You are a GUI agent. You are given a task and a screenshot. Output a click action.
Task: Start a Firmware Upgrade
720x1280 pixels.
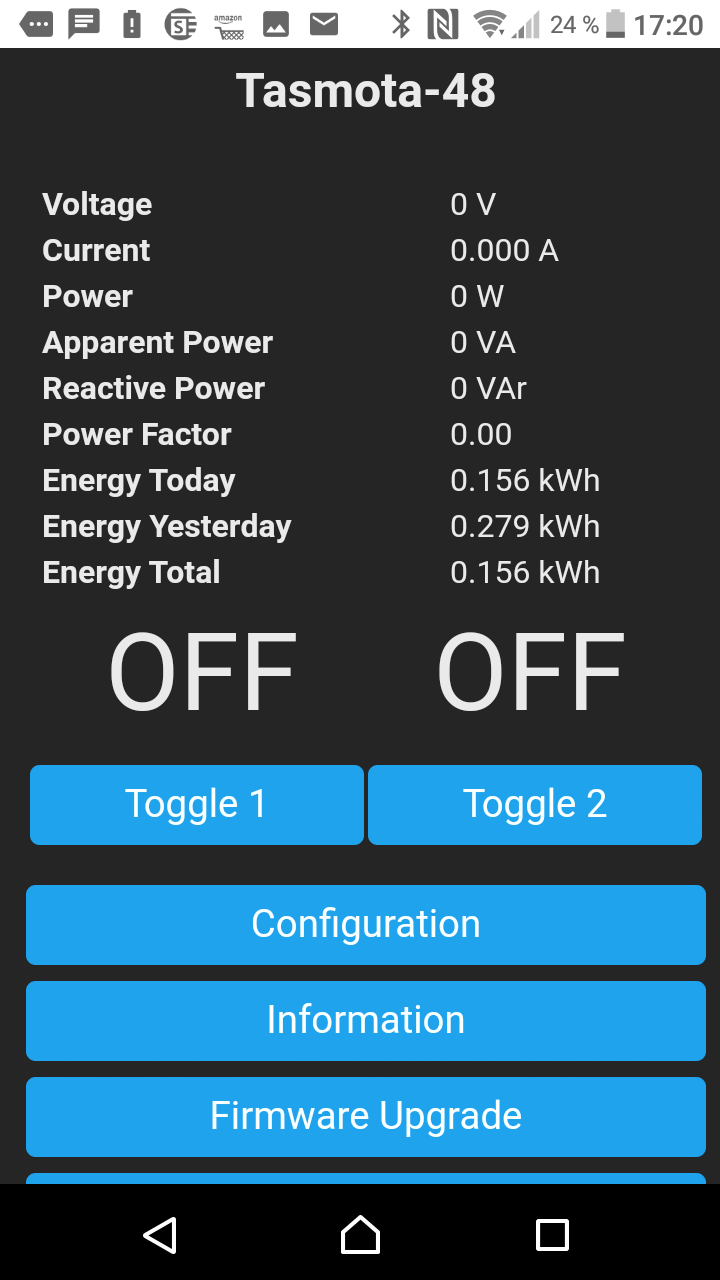click(x=365, y=1116)
